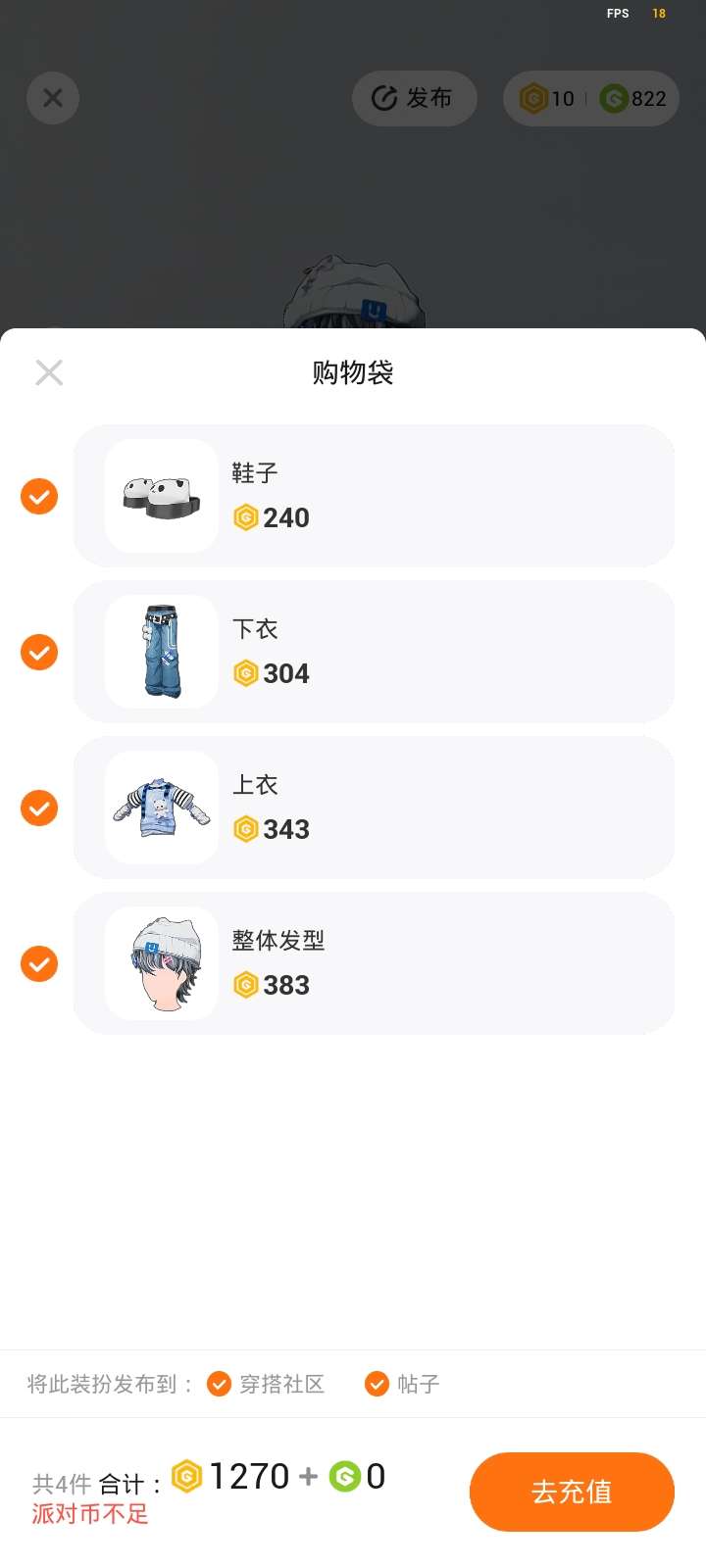Close the 购物袋 shopping bag sheet

[49, 372]
